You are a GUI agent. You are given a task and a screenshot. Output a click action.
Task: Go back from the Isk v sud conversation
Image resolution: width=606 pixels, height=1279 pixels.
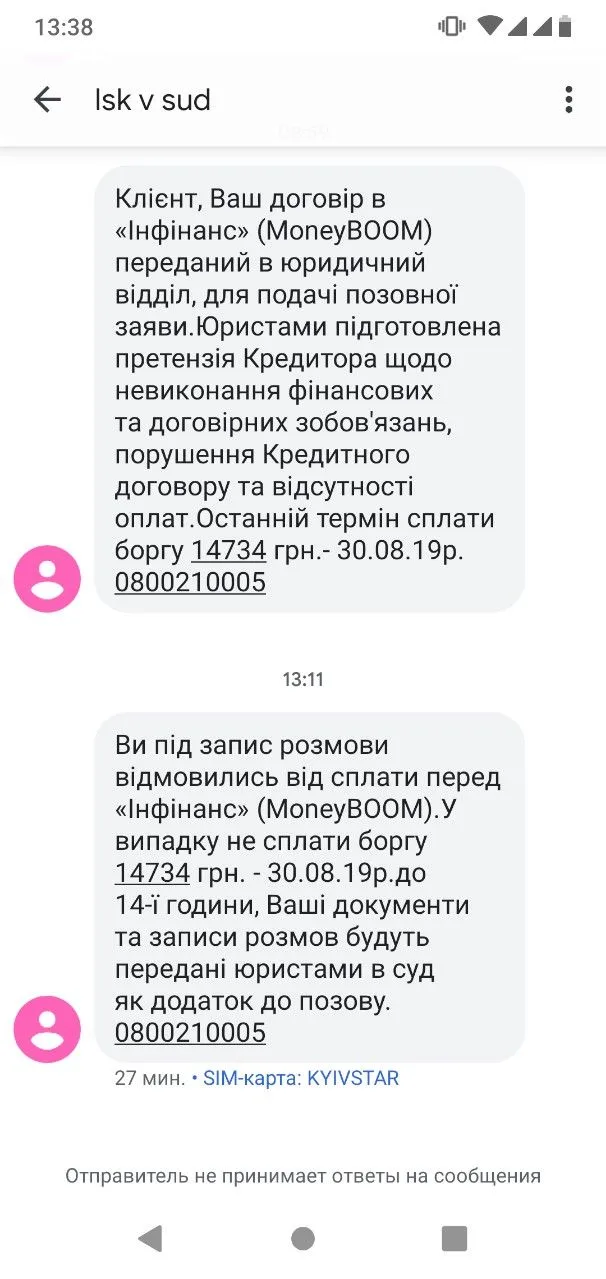47,100
